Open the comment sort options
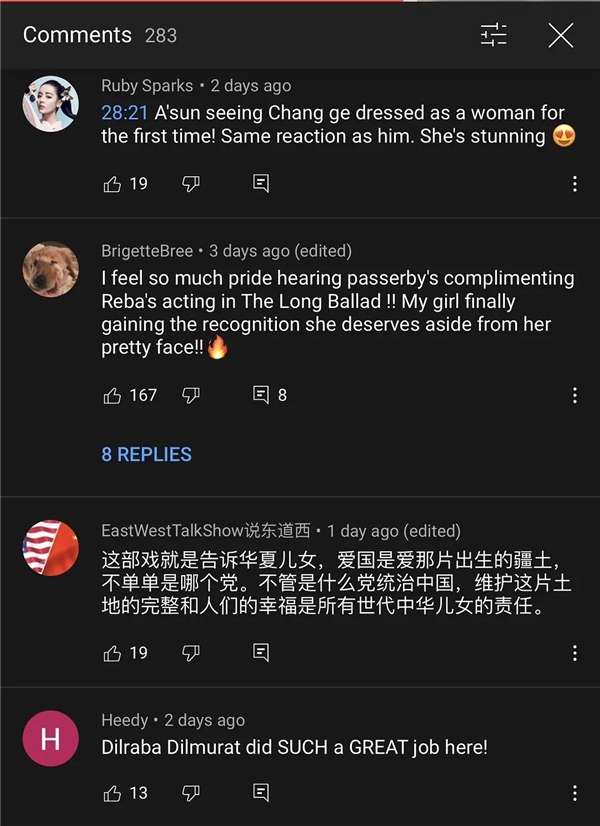The width and height of the screenshot is (600, 826). pos(494,35)
